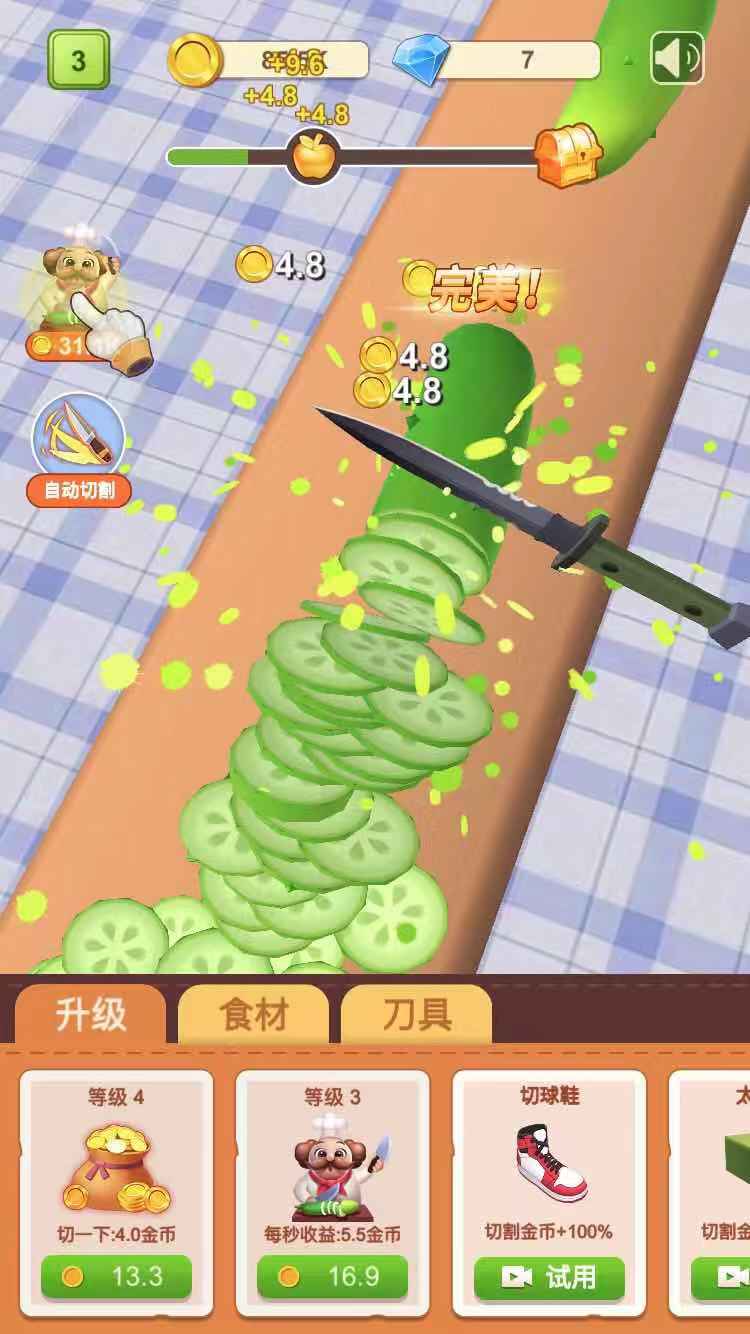Switch to the 食材 tab
Image resolution: width=750 pixels, height=1334 pixels.
(x=253, y=1015)
